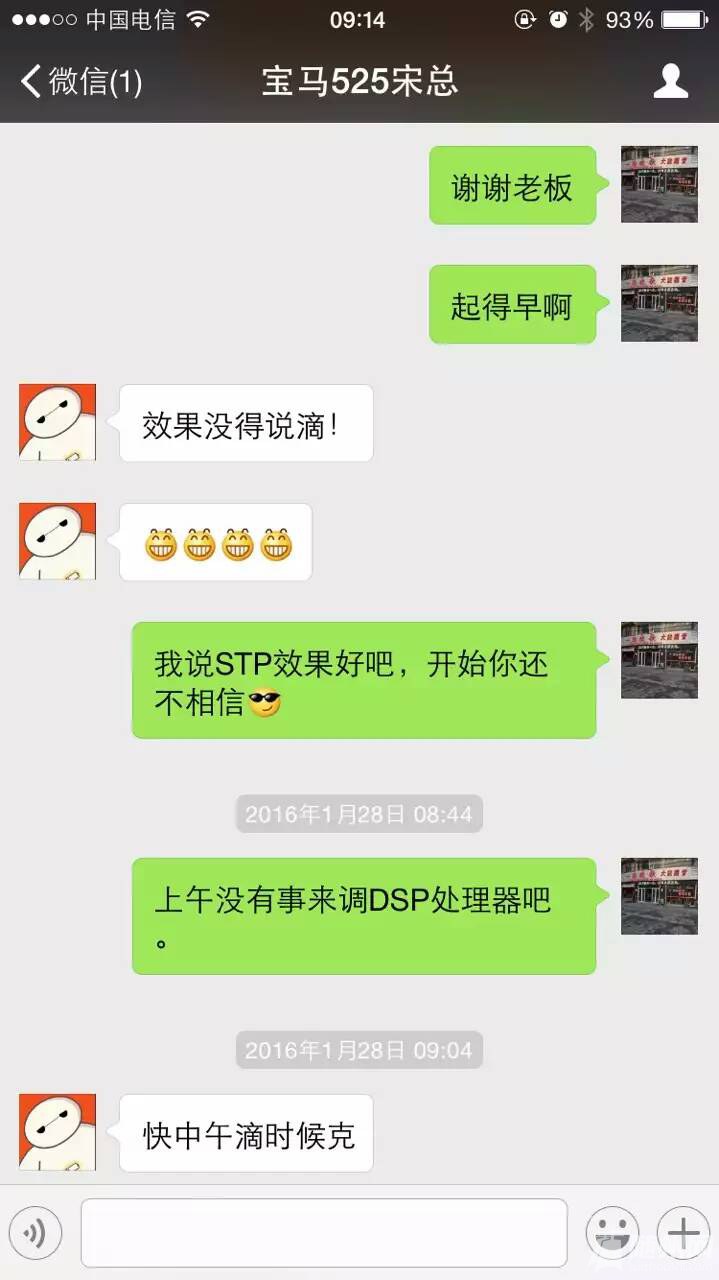Image resolution: width=719 pixels, height=1280 pixels.
Task: Switch to voice message input
Action: pyautogui.click(x=36, y=1233)
